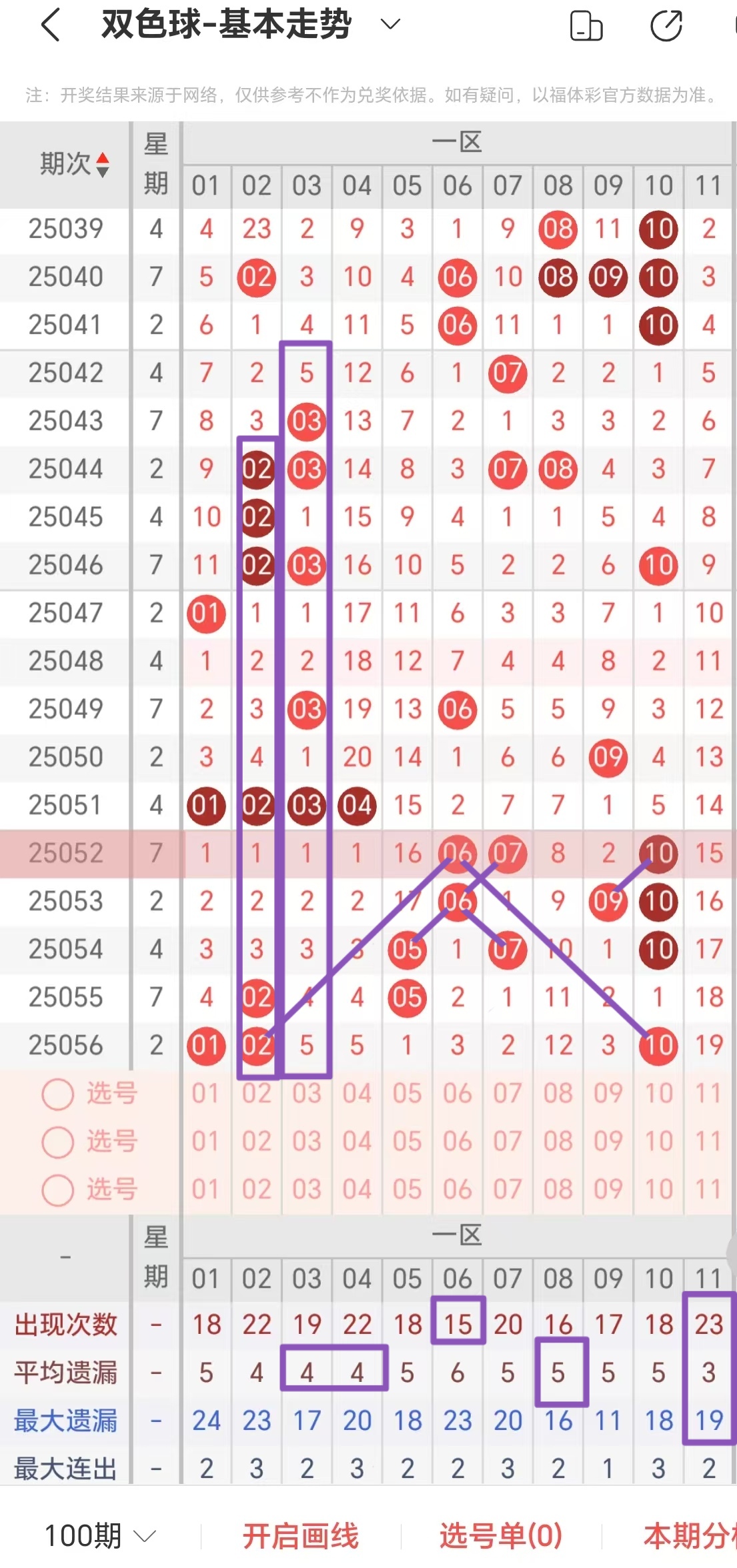Select the second 选号 row circle
Viewport: 737px width, 1568px height.
[x=57, y=1141]
